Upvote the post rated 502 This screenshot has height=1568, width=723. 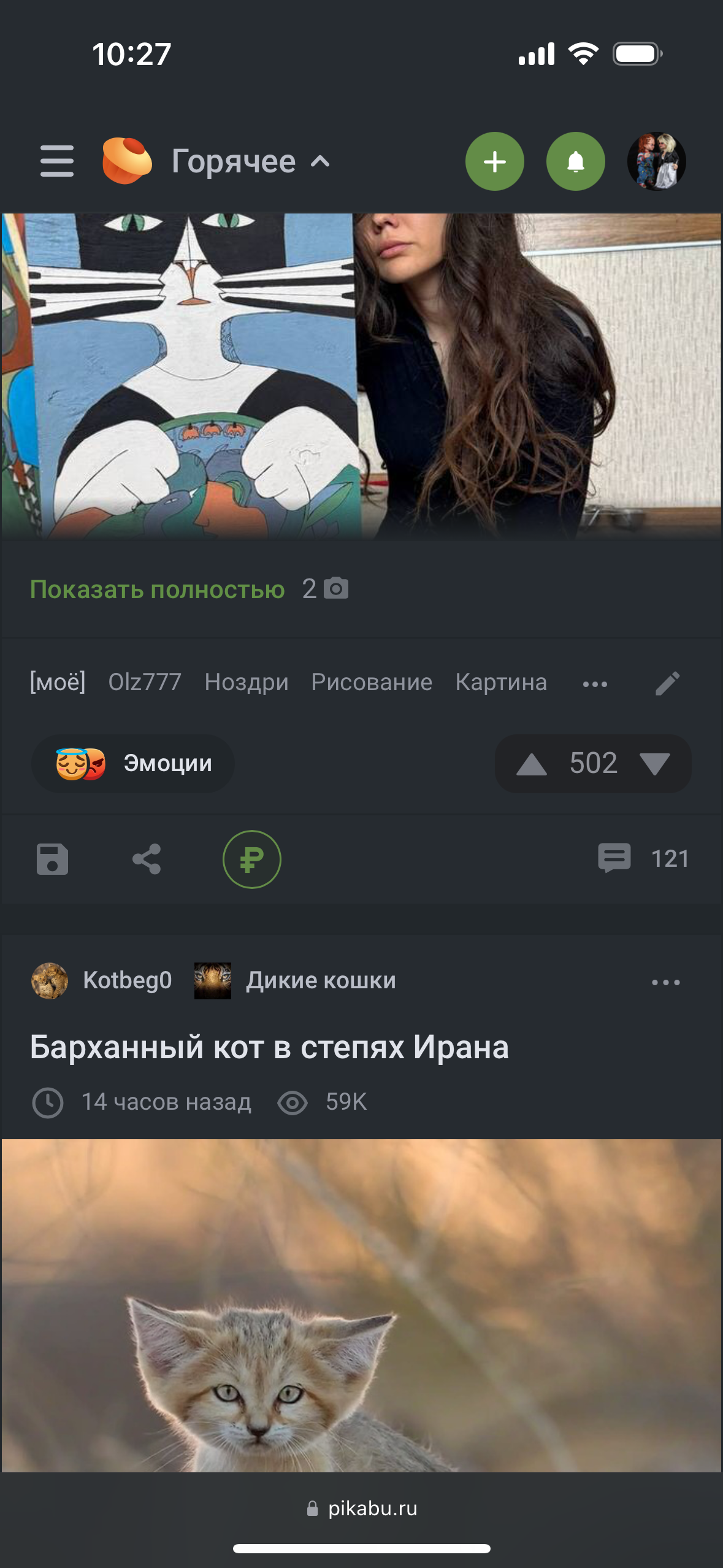click(x=532, y=764)
